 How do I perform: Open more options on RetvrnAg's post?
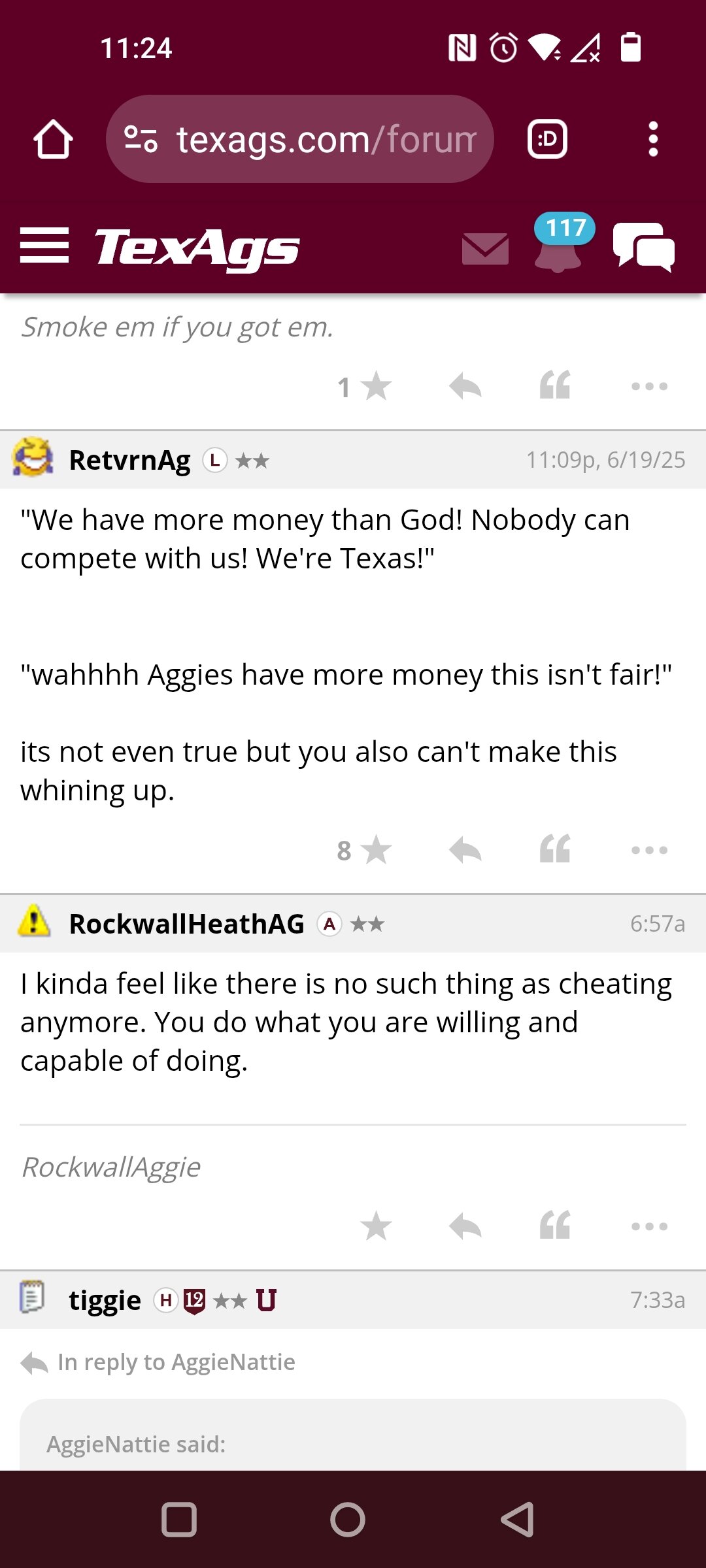(x=649, y=850)
